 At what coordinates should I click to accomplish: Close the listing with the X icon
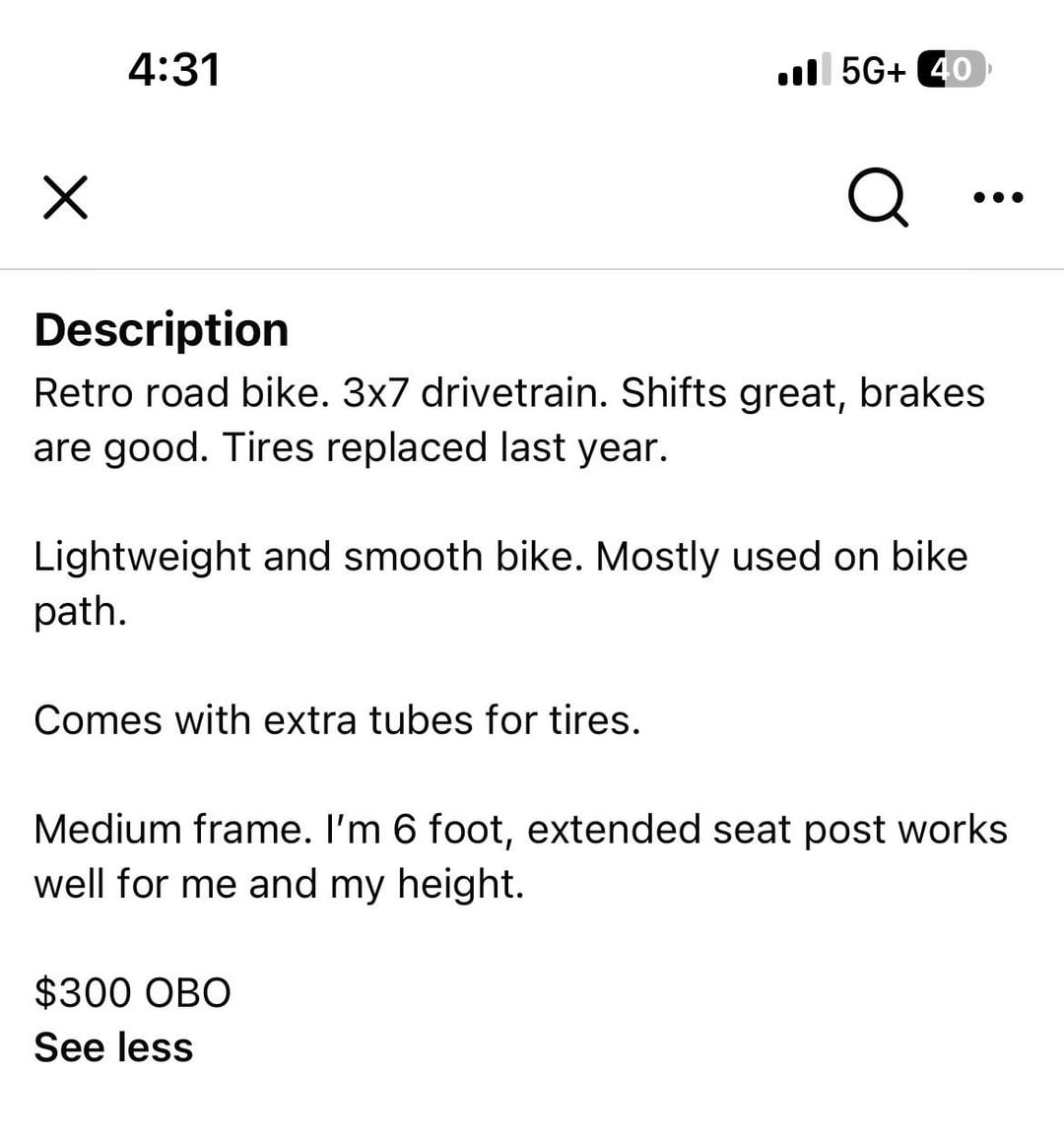click(x=66, y=198)
